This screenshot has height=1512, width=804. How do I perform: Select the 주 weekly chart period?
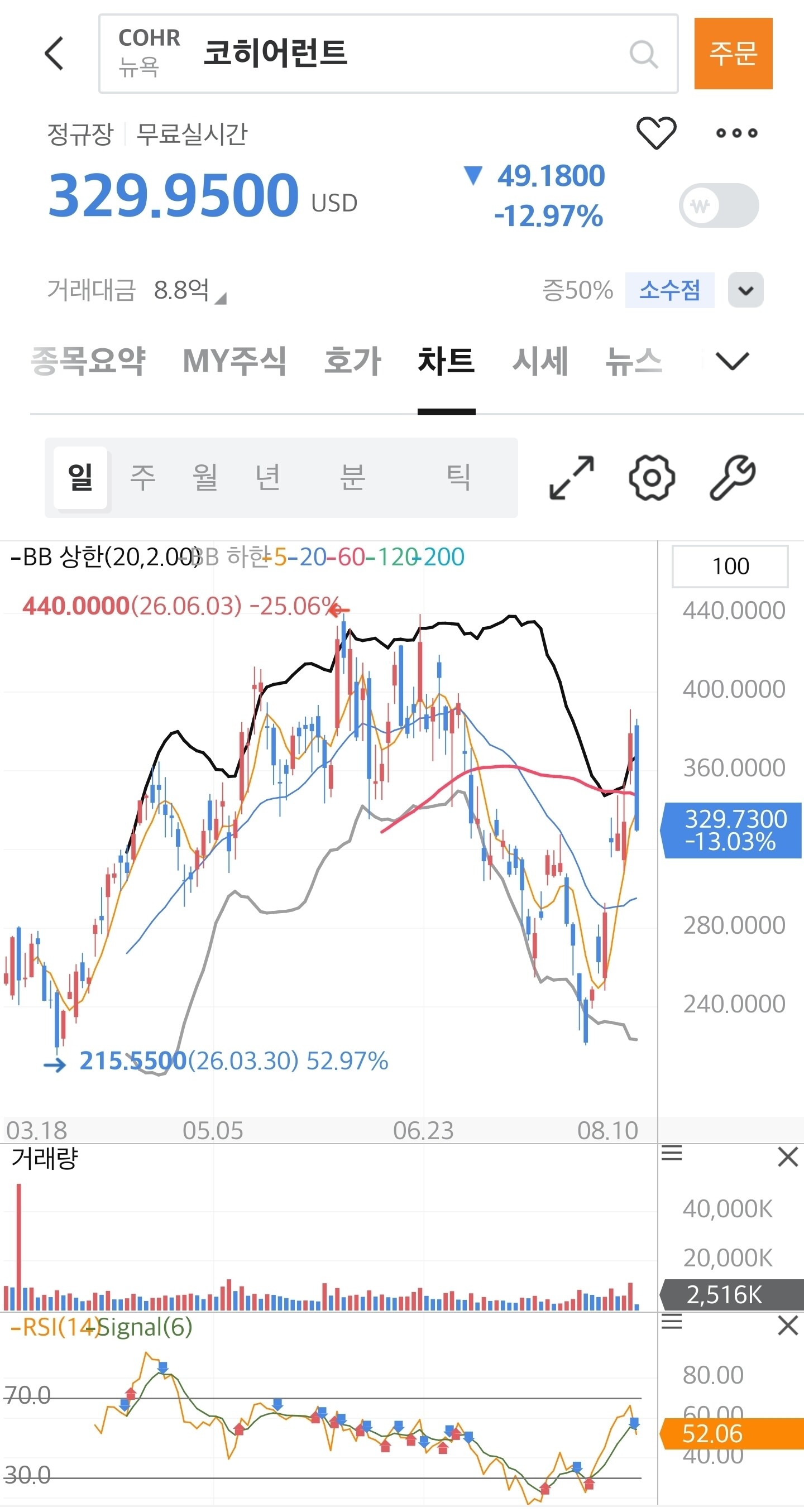(143, 477)
